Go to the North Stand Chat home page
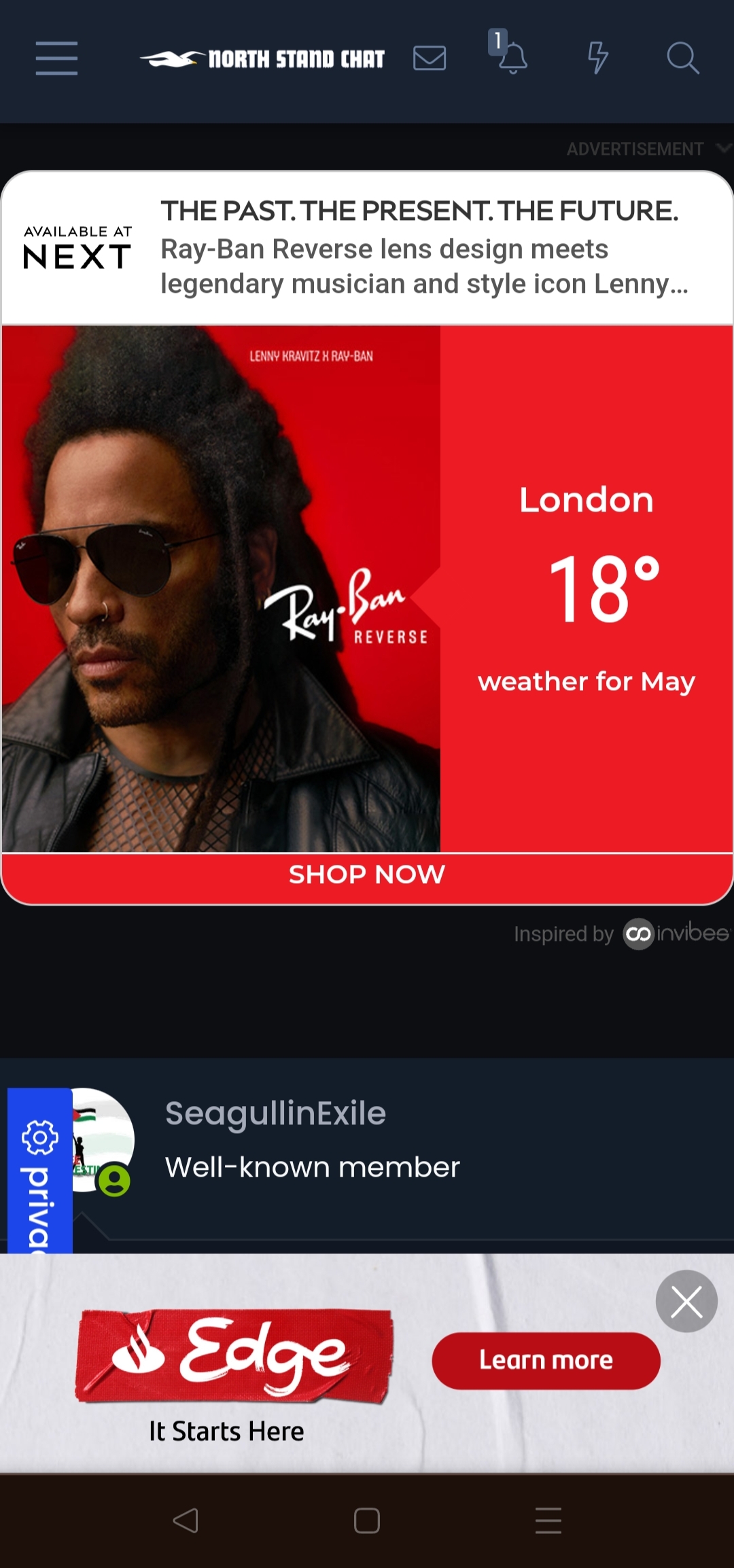734x1568 pixels. 263,59
